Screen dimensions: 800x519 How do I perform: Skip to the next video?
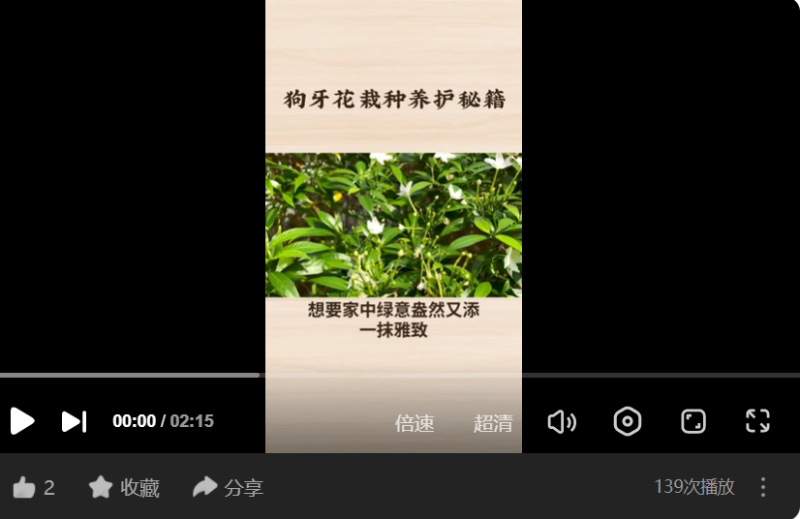[x=74, y=421]
